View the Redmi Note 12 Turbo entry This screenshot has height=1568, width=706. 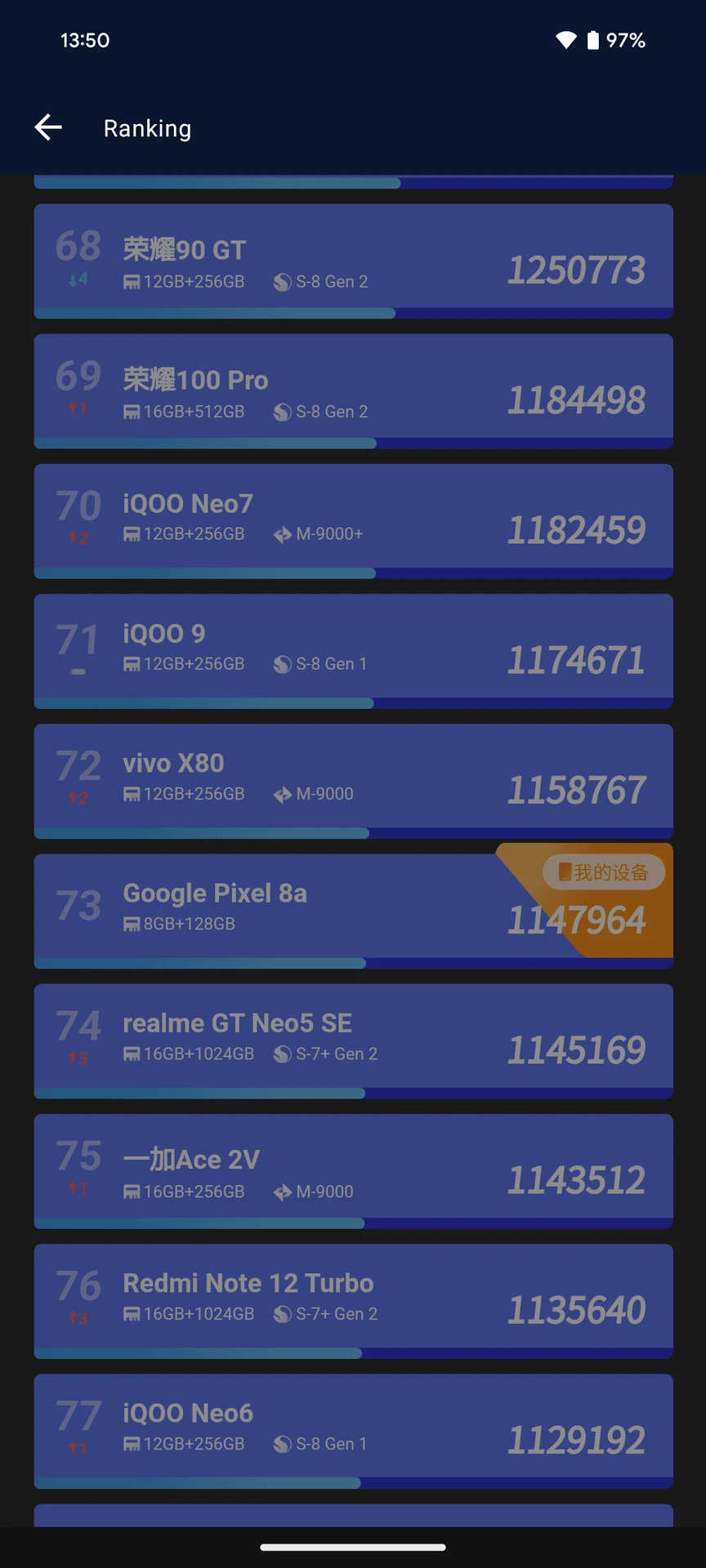tap(353, 1299)
